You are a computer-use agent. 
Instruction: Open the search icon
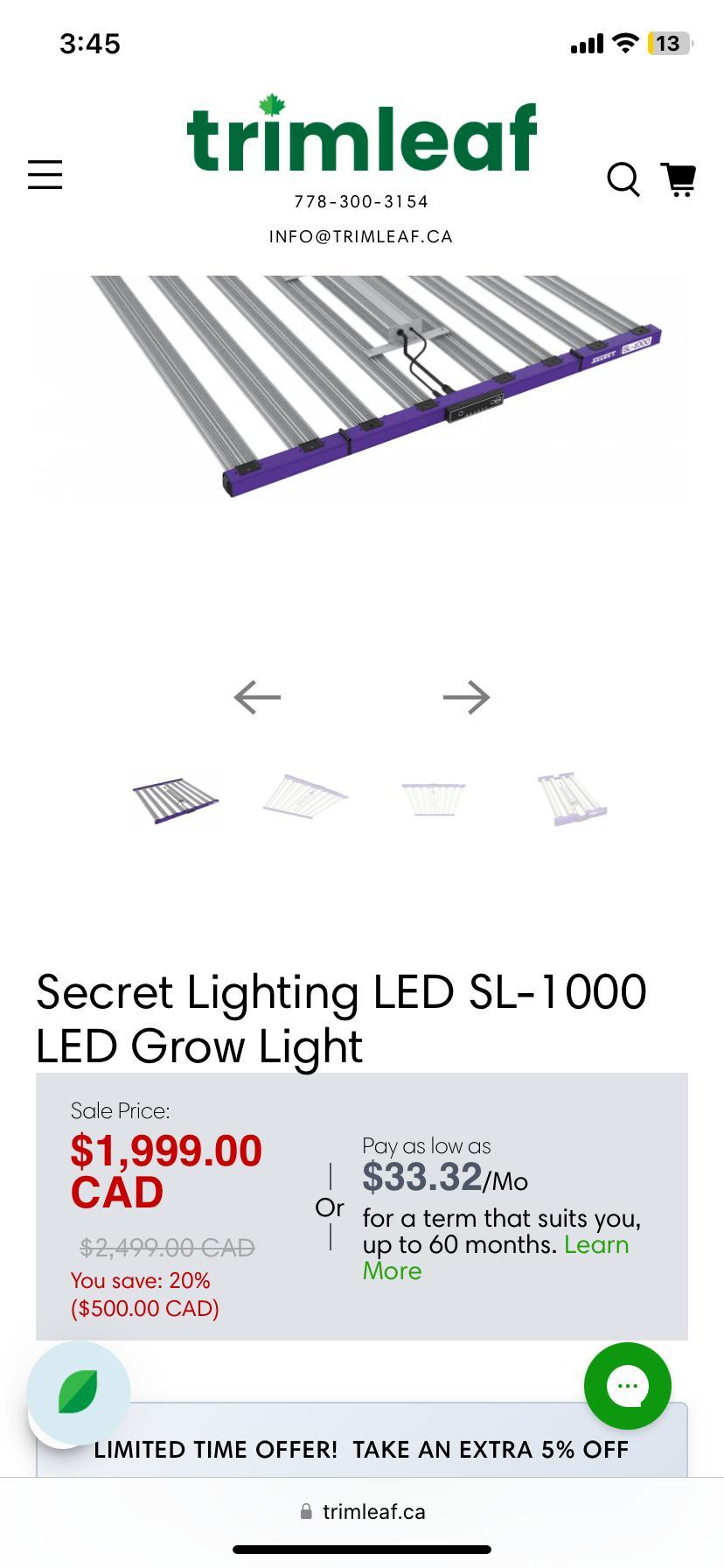tap(623, 179)
